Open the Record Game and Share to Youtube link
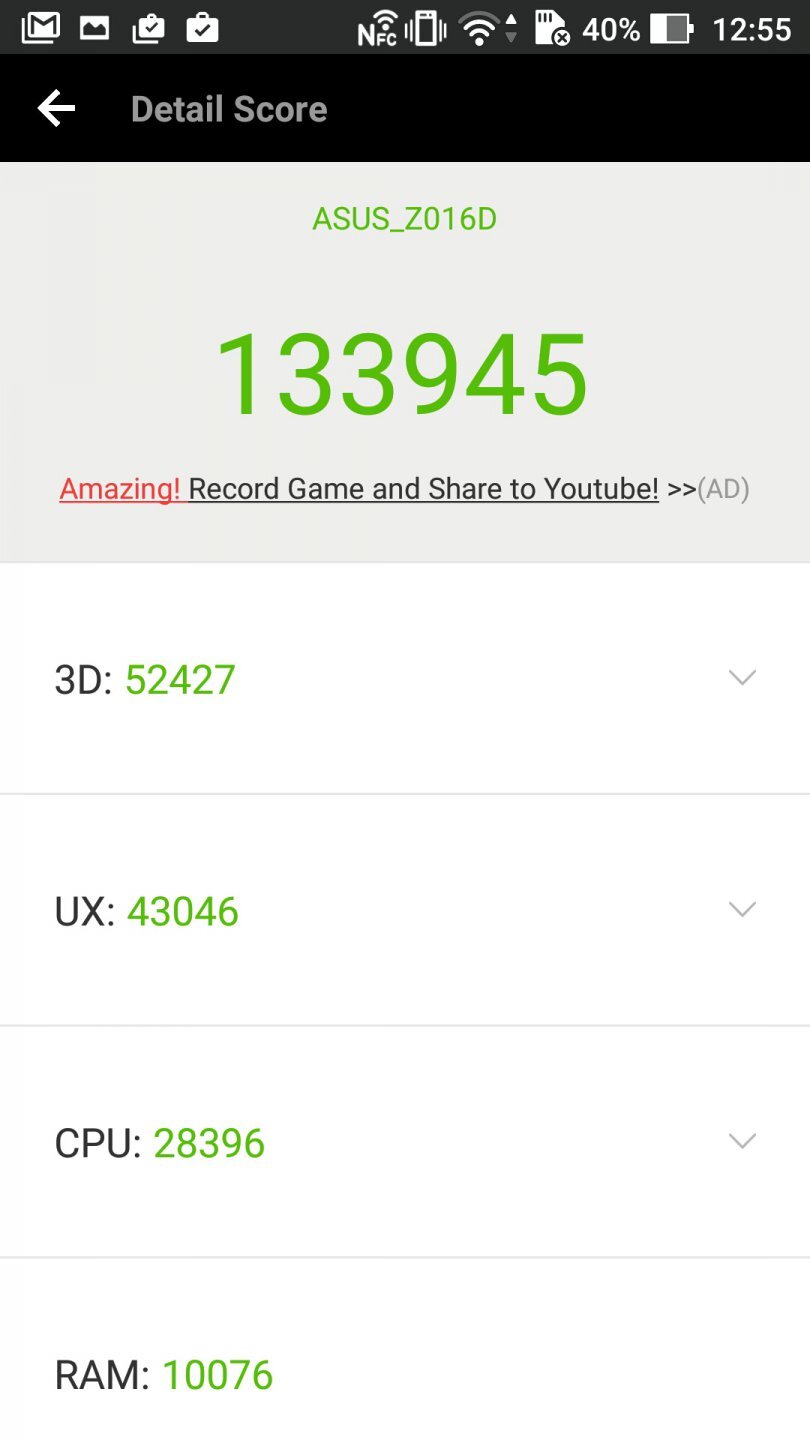Image resolution: width=810 pixels, height=1440 pixels. click(x=423, y=489)
